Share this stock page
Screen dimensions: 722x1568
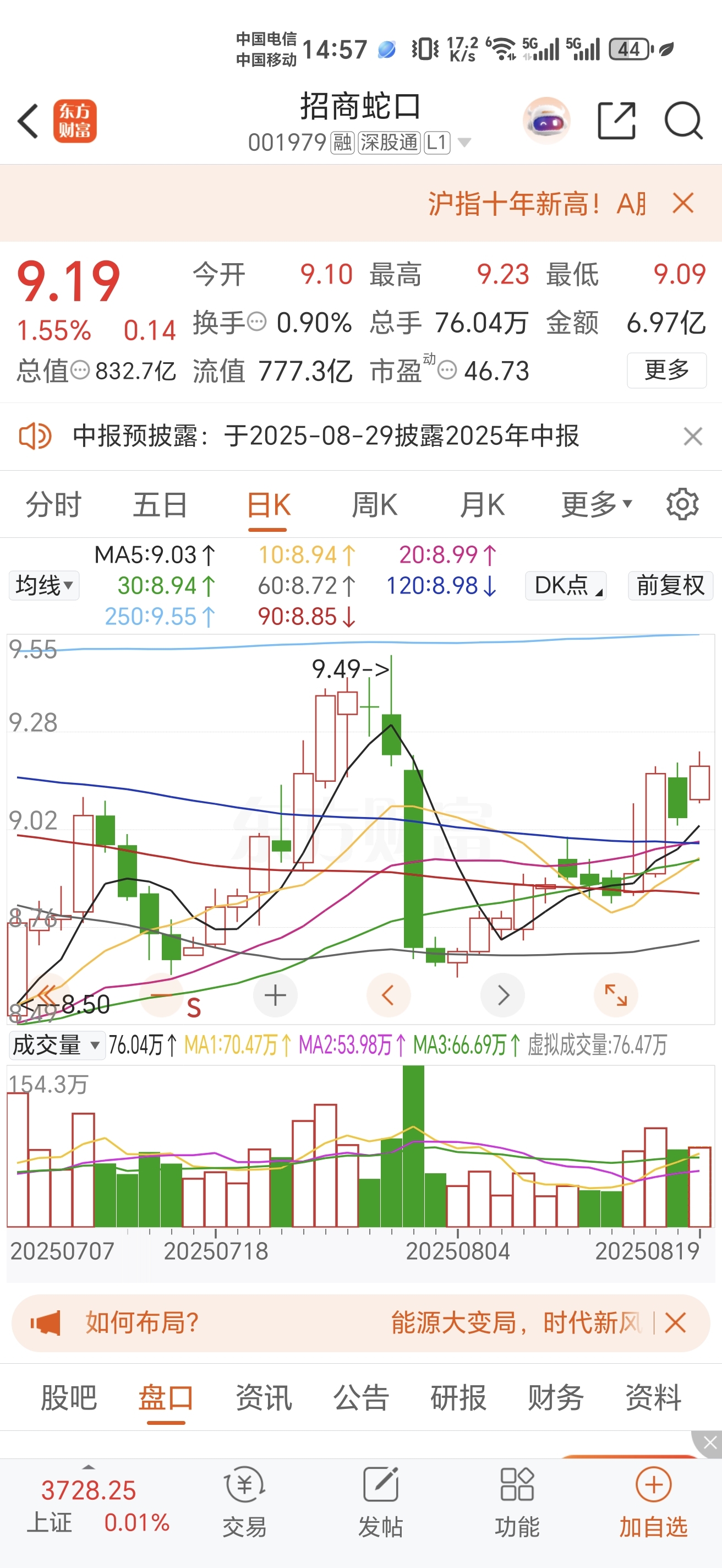coord(616,121)
